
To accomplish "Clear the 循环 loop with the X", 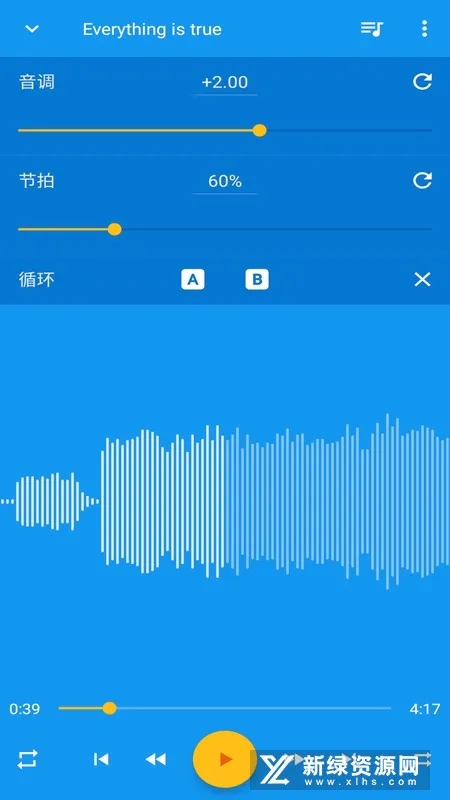I will coord(422,280).
